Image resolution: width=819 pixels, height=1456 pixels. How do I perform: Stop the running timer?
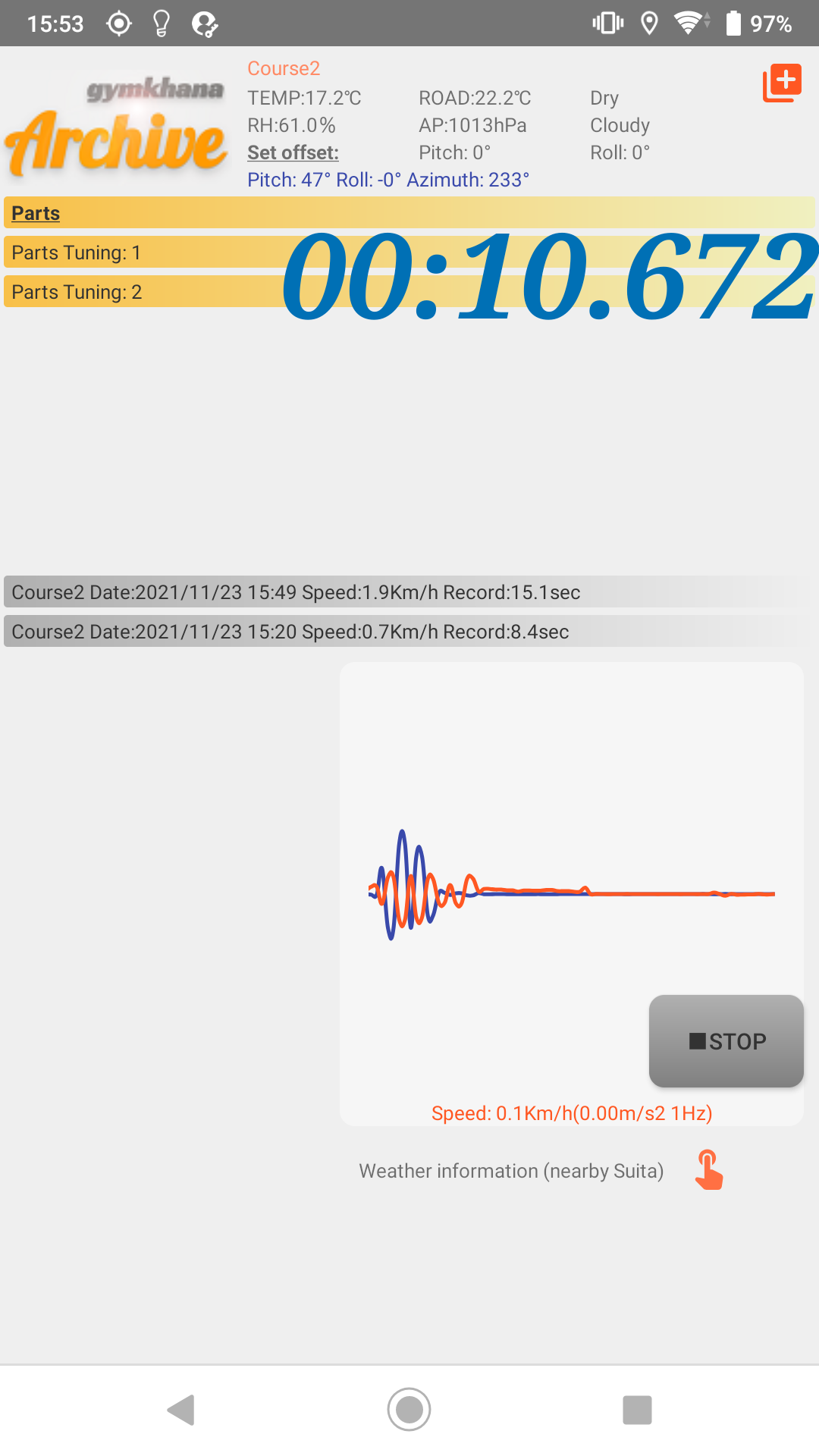click(x=726, y=1040)
